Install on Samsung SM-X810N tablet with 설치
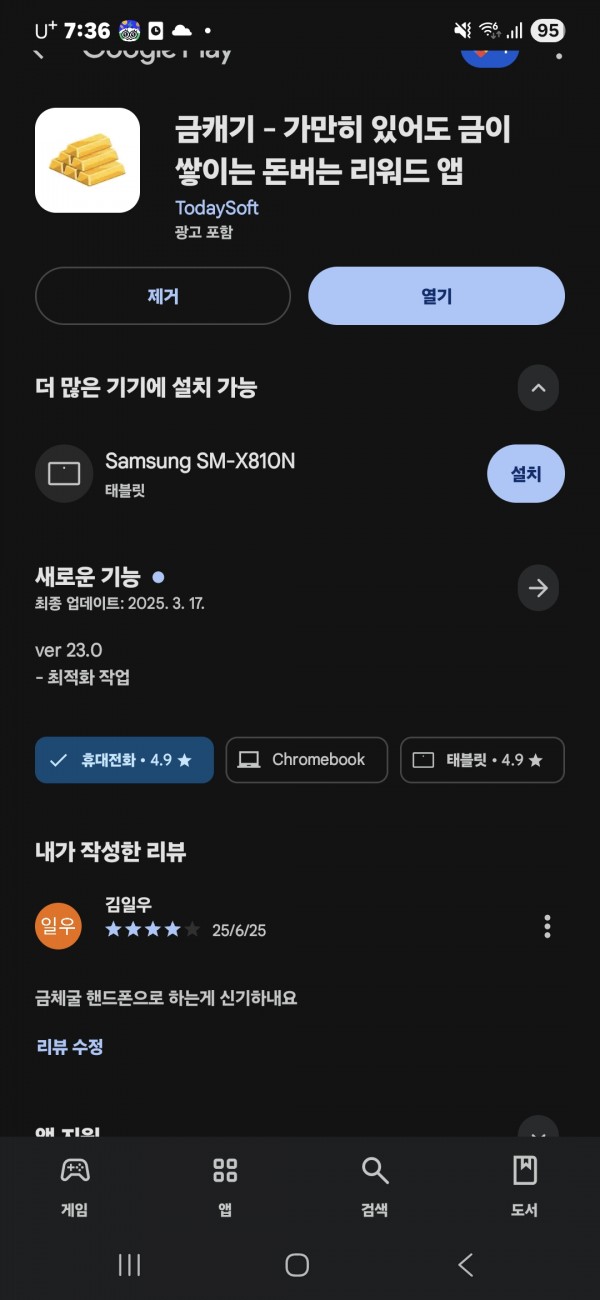The height and width of the screenshot is (1300, 600). coord(526,474)
